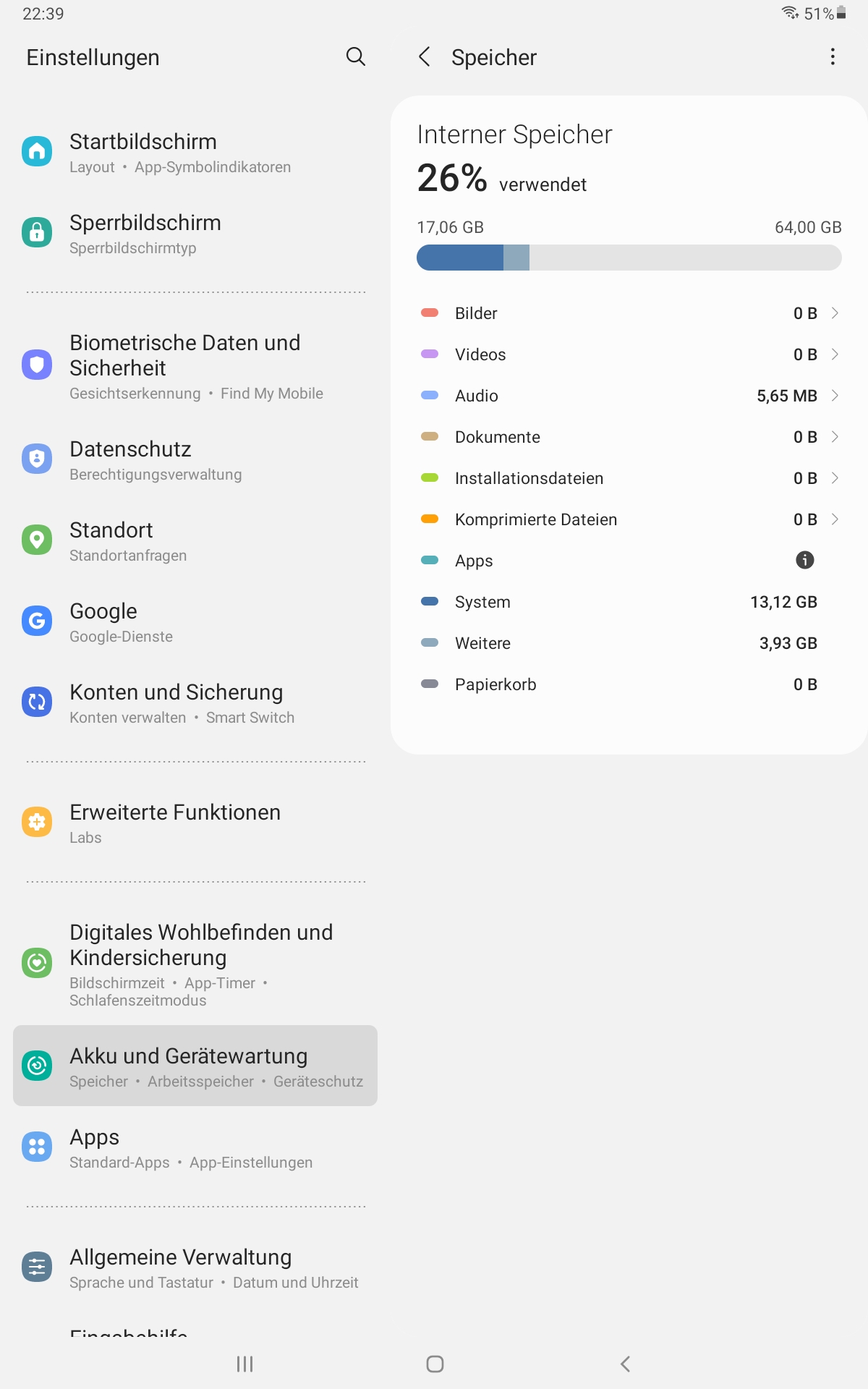Open Bilder storage details
The height and width of the screenshot is (1389, 868).
point(628,313)
